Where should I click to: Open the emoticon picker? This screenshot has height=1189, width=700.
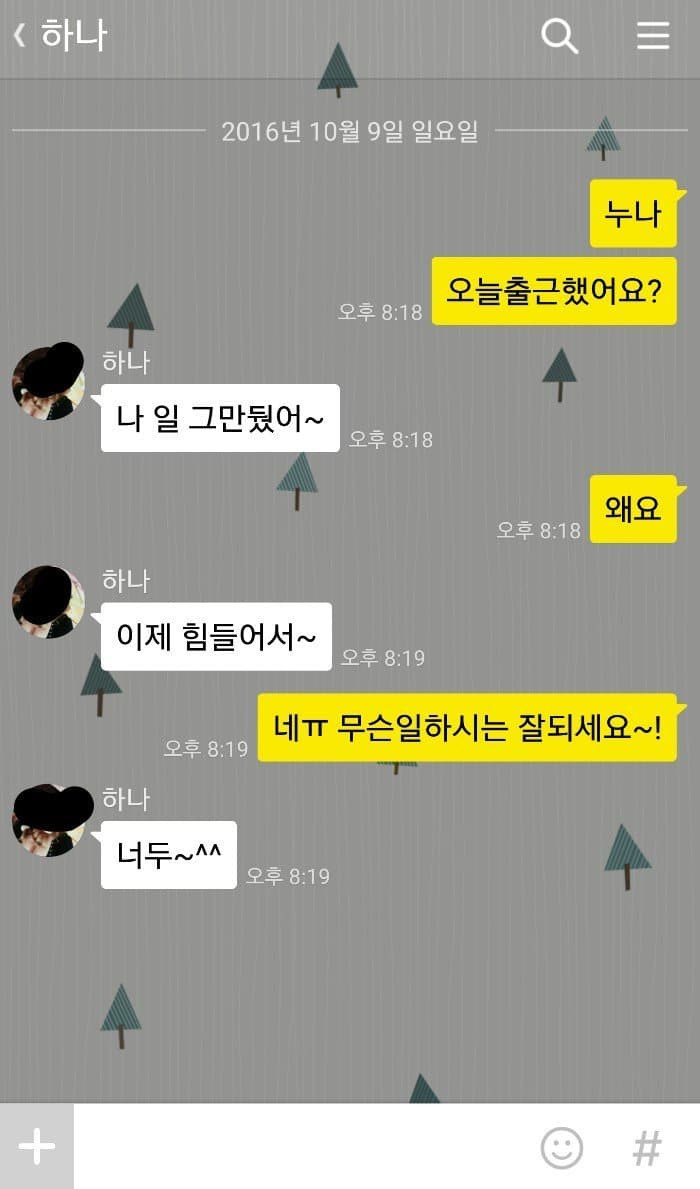click(x=561, y=1148)
